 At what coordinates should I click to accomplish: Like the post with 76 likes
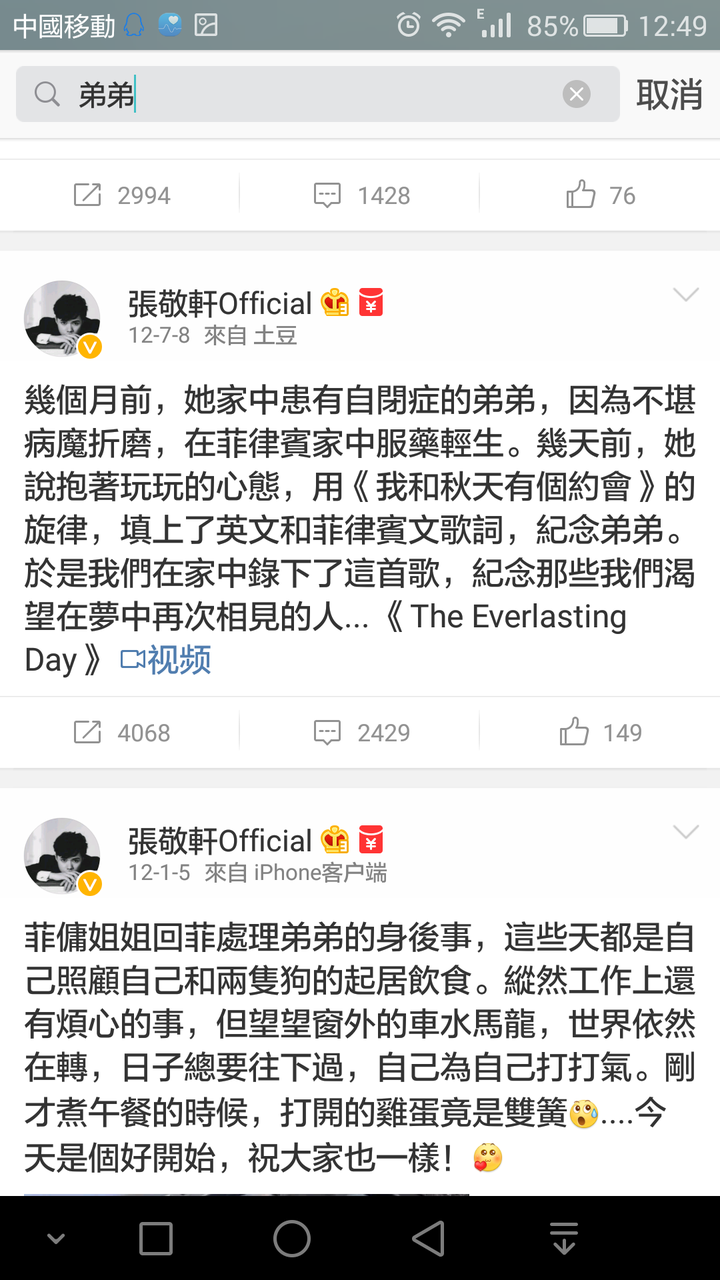(x=600, y=195)
